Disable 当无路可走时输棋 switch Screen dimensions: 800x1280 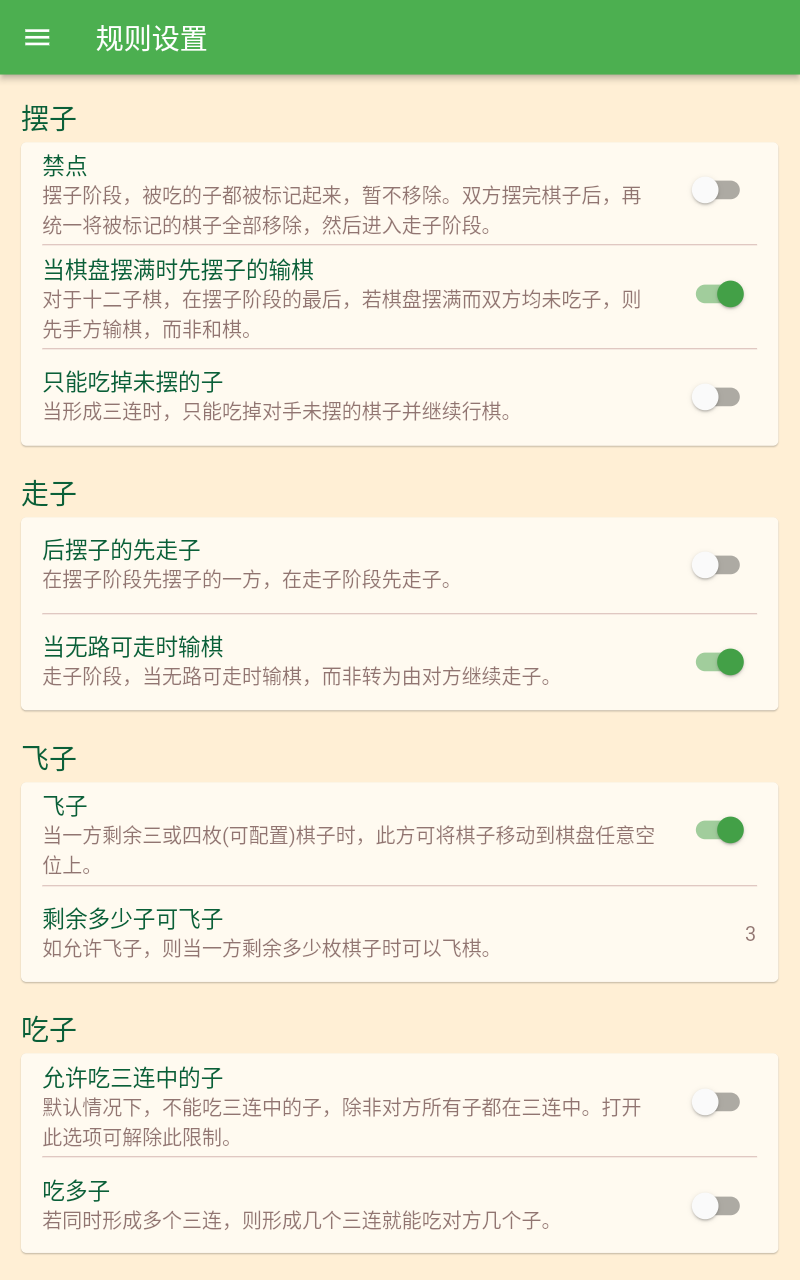click(x=720, y=662)
